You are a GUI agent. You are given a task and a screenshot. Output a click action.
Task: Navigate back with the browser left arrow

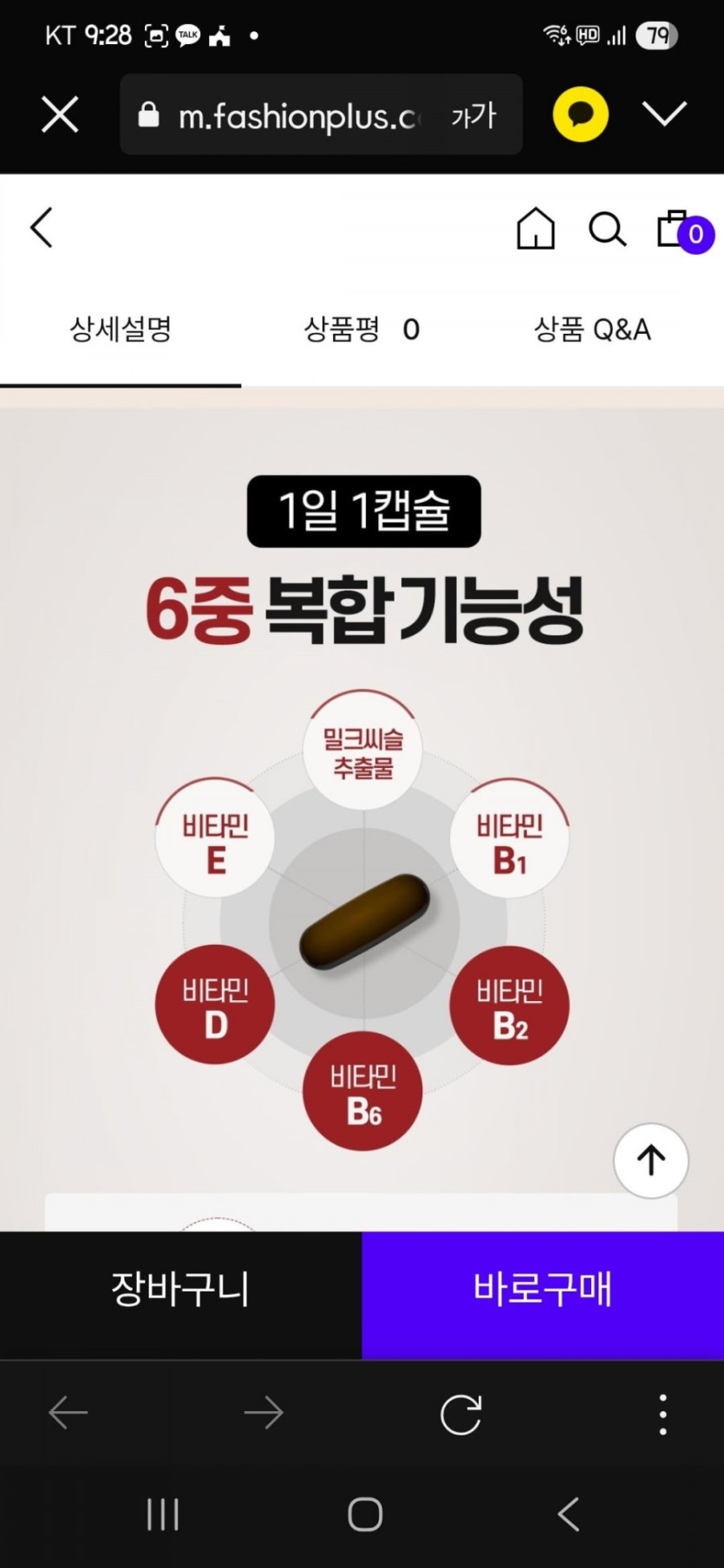coord(68,1414)
